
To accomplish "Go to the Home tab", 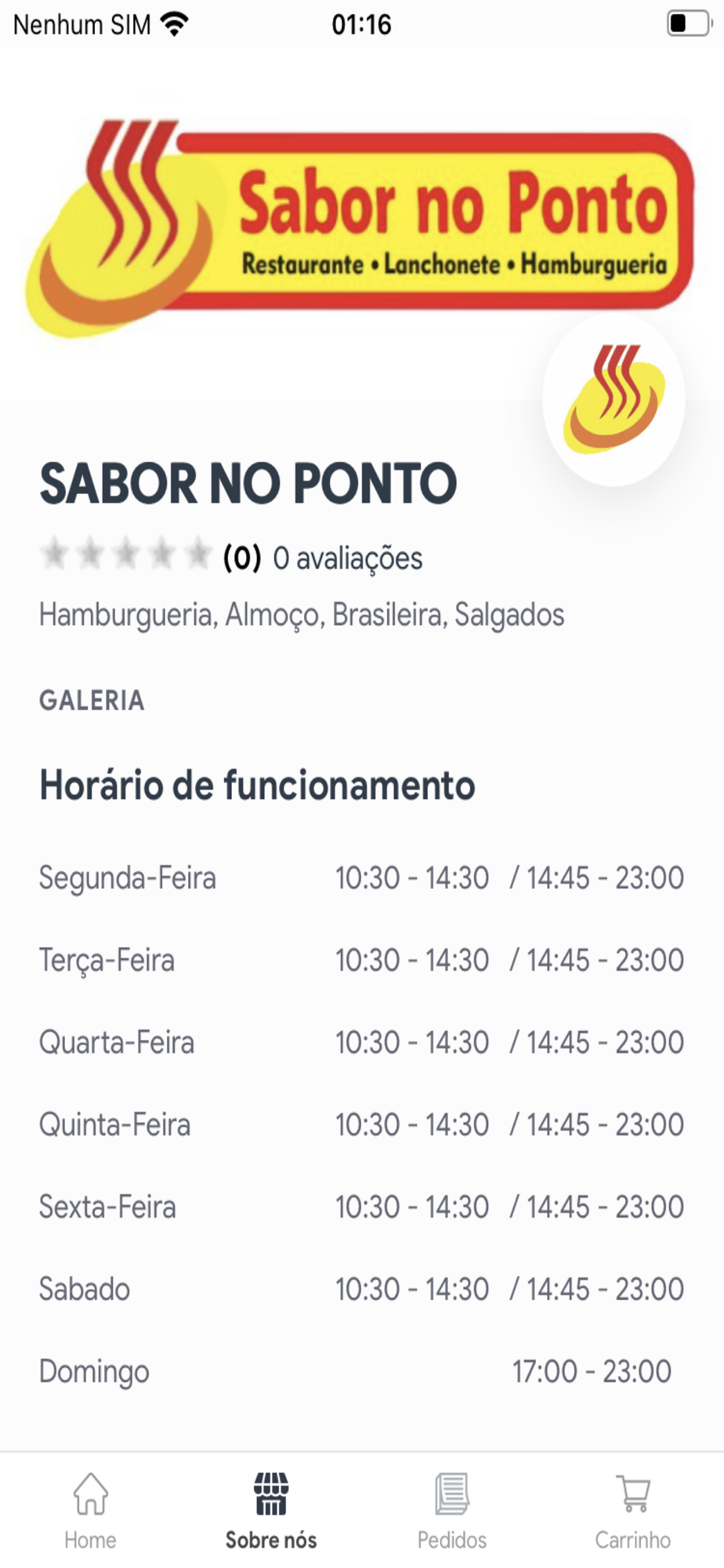I will 90,1510.
